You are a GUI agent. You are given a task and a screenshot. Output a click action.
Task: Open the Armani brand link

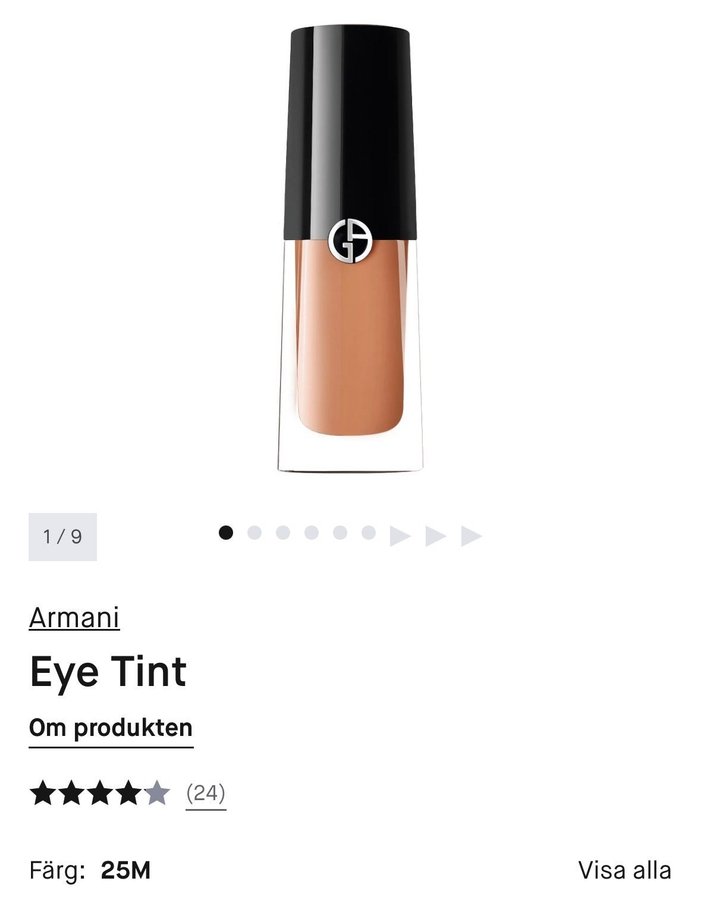pyautogui.click(x=74, y=617)
